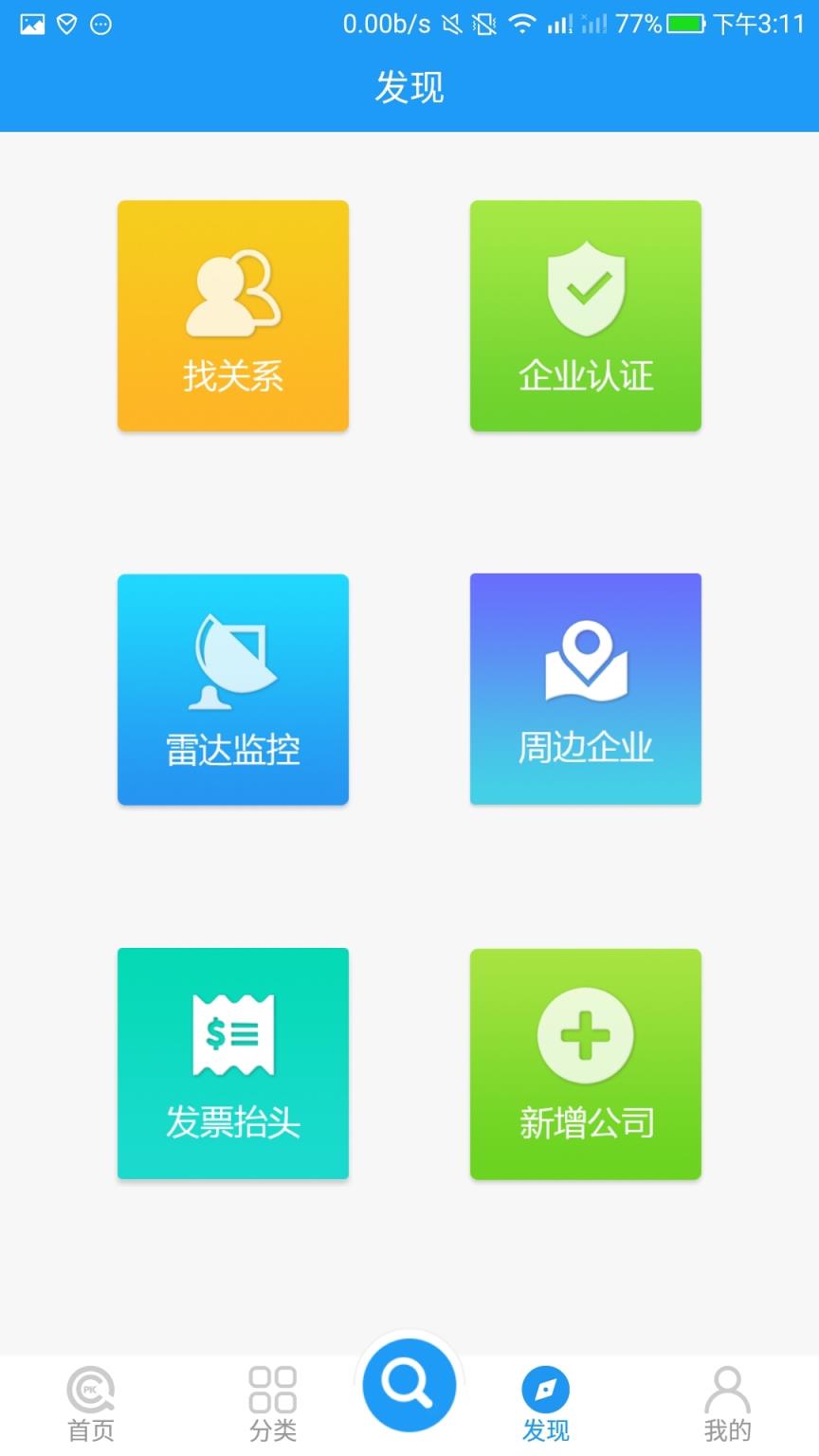Tap the green plus circle on 新增公司
Screen dimensions: 819x1456
(x=585, y=1035)
